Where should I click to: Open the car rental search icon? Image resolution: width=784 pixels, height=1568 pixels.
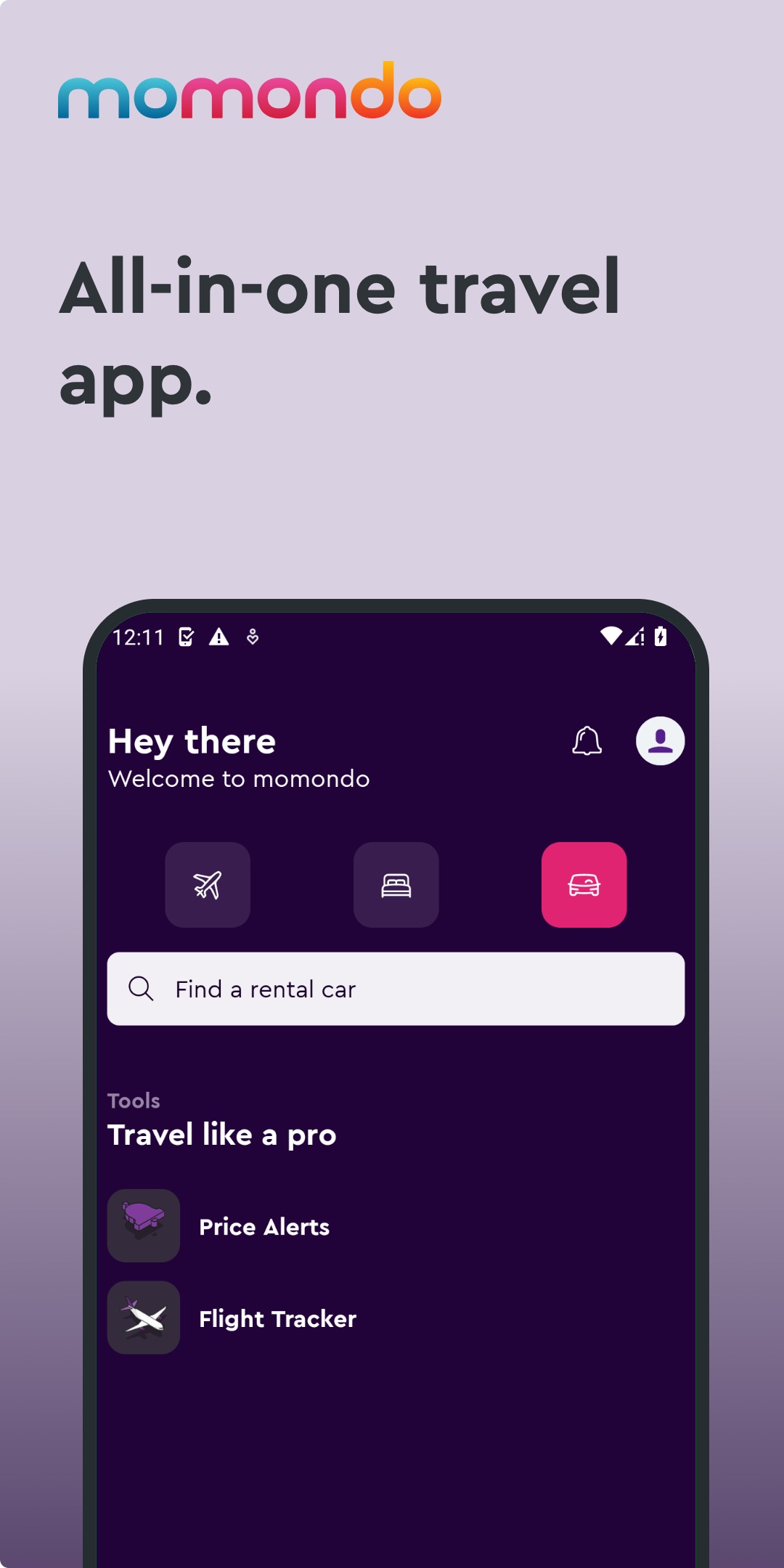[584, 886]
